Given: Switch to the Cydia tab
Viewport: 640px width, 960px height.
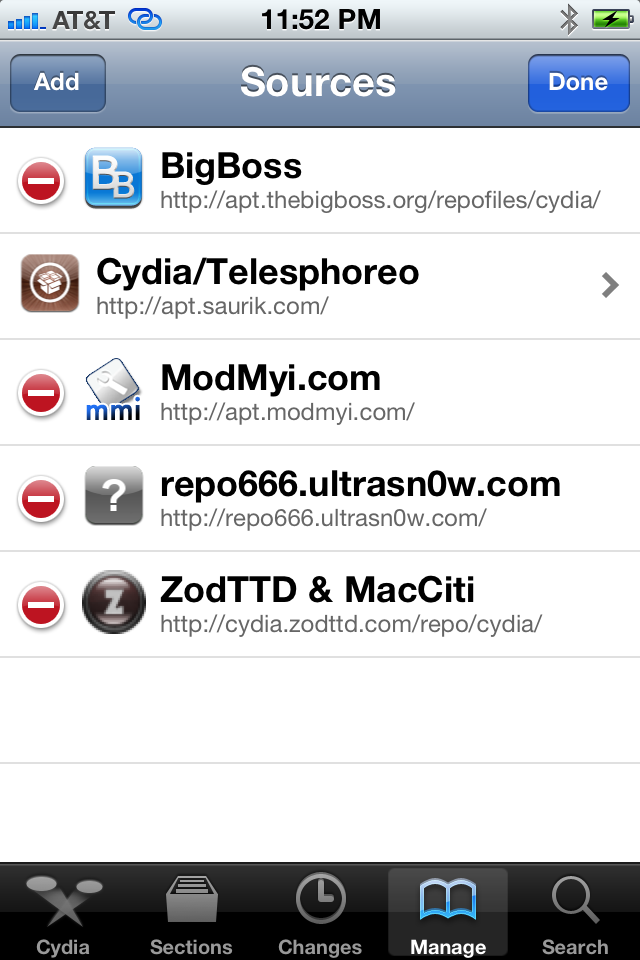Looking at the screenshot, I should (63, 914).
